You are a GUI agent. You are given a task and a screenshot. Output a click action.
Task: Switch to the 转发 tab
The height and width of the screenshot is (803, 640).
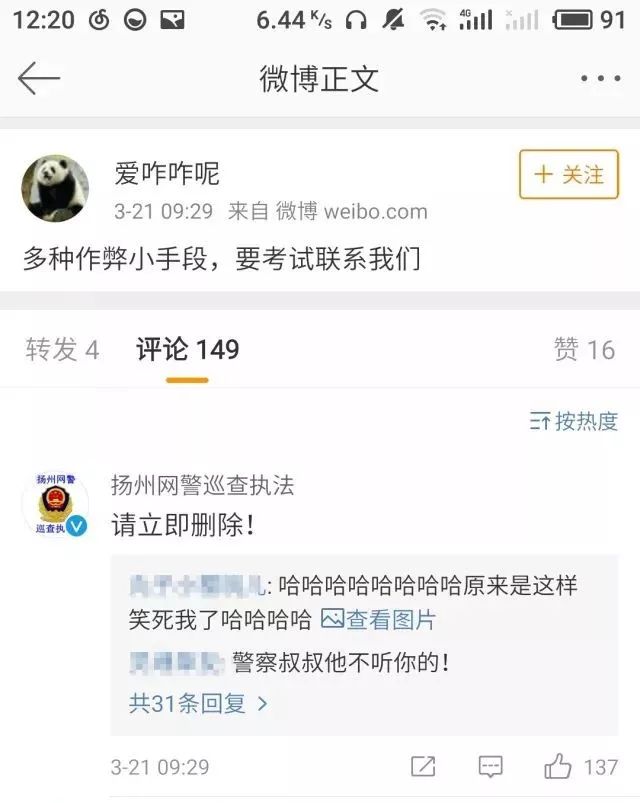(x=62, y=349)
